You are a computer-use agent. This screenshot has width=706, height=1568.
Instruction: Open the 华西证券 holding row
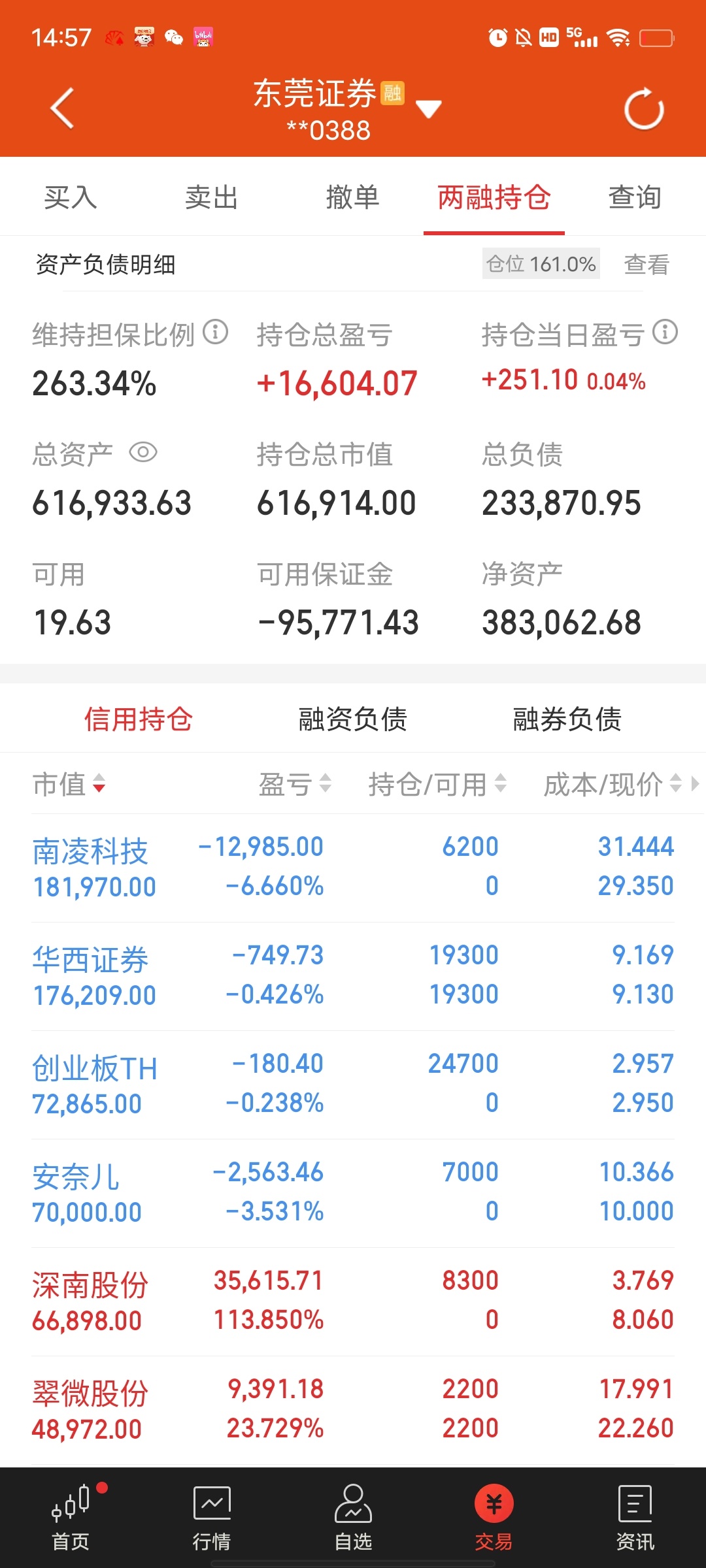click(353, 975)
